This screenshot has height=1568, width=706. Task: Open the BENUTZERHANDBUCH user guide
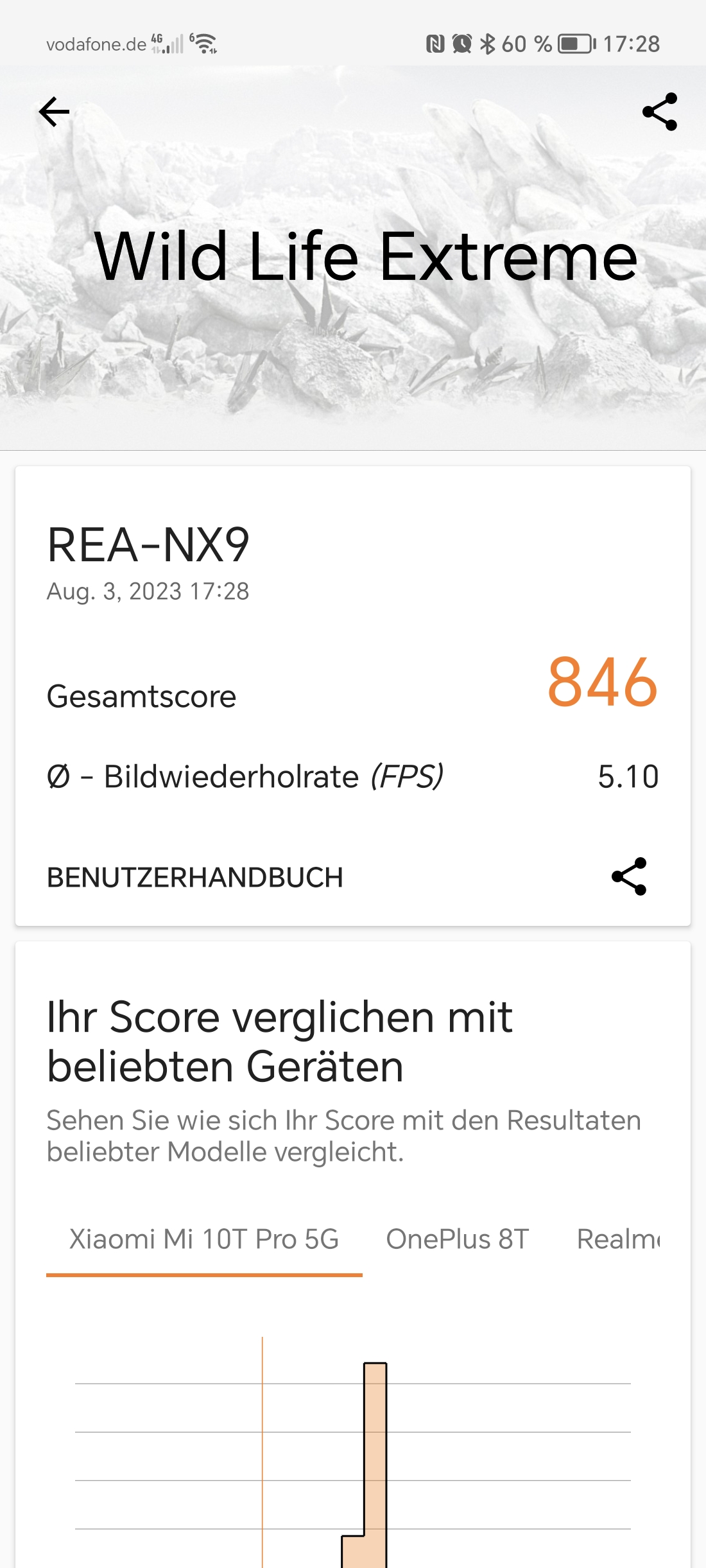click(x=195, y=878)
